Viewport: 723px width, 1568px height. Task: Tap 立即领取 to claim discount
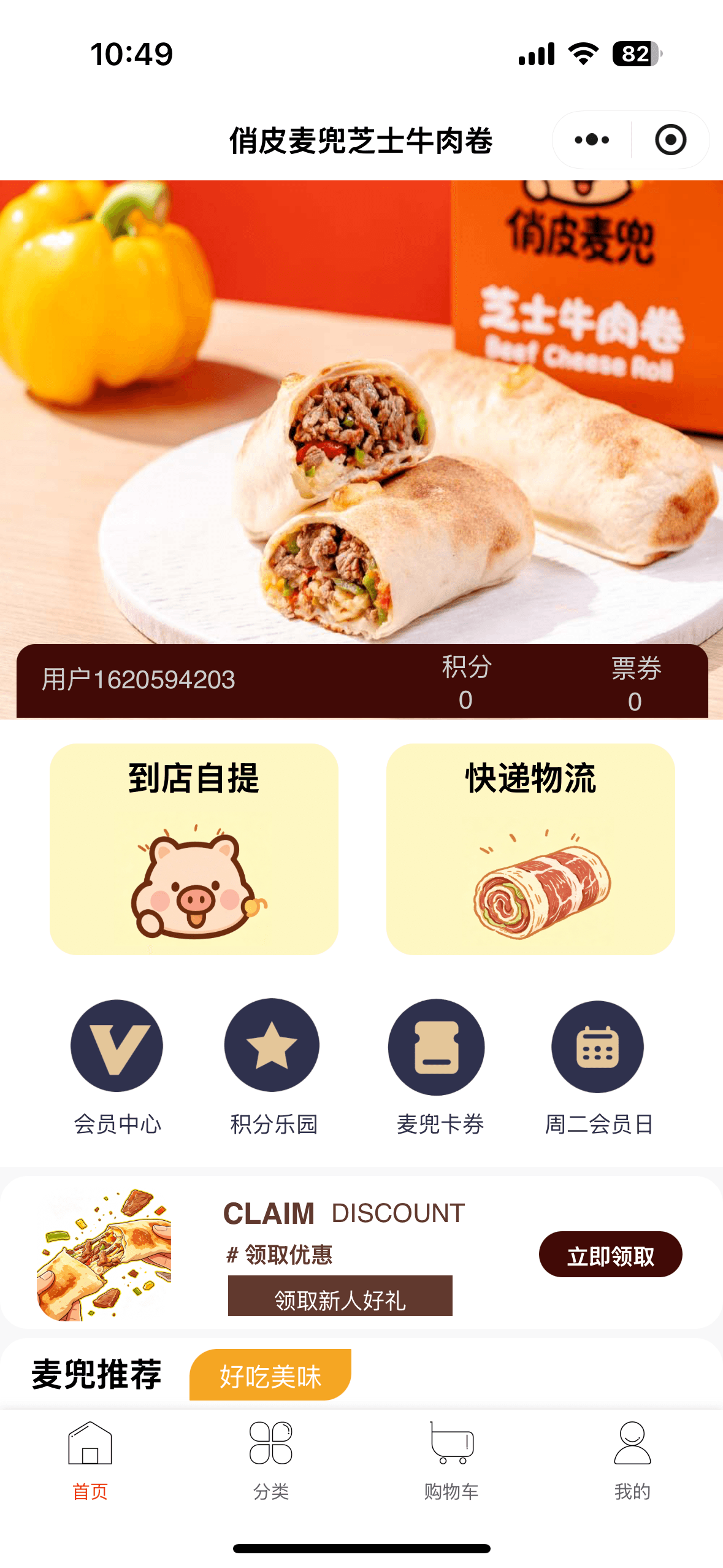click(x=610, y=1255)
